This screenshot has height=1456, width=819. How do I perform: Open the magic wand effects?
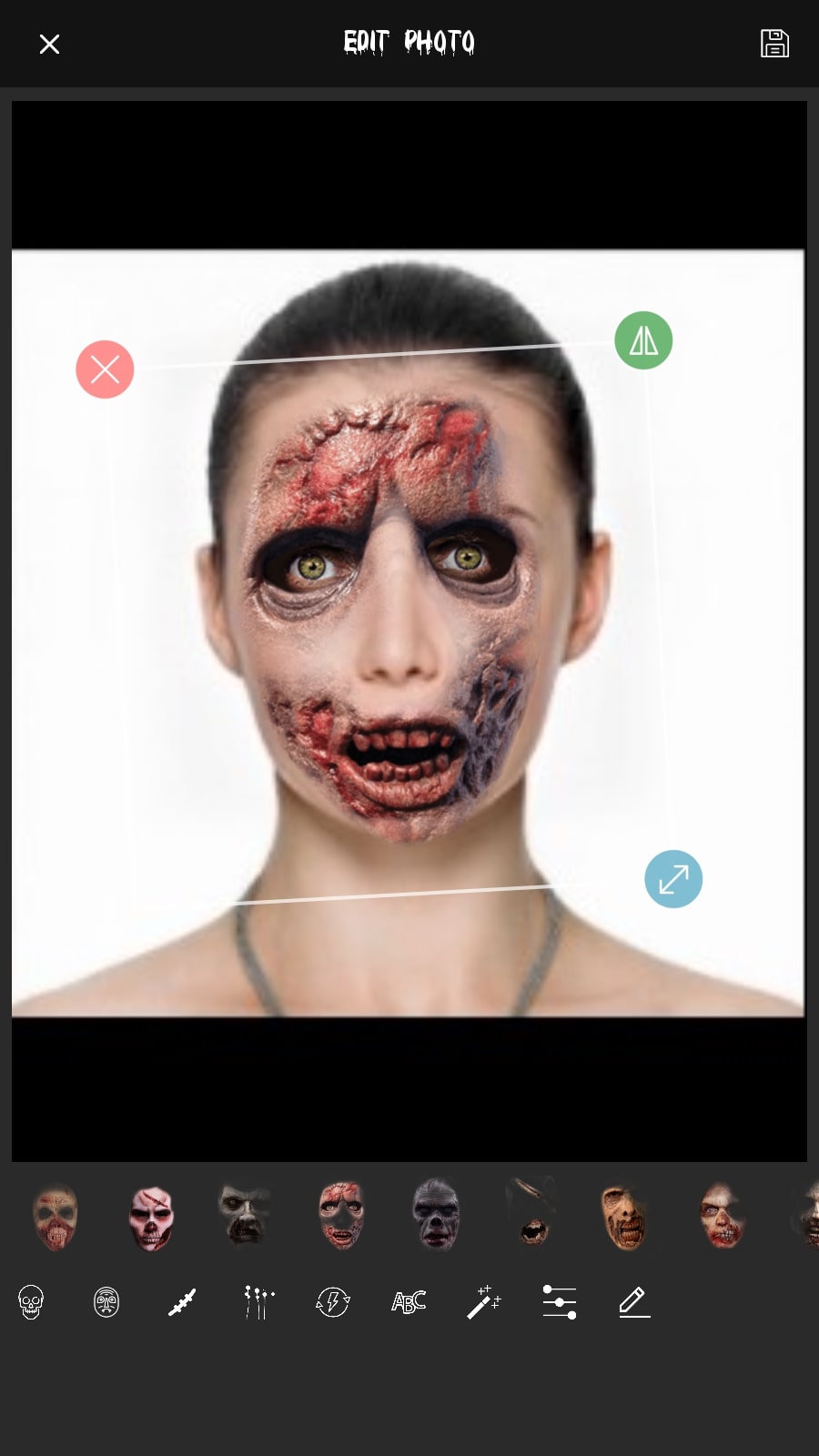483,1302
